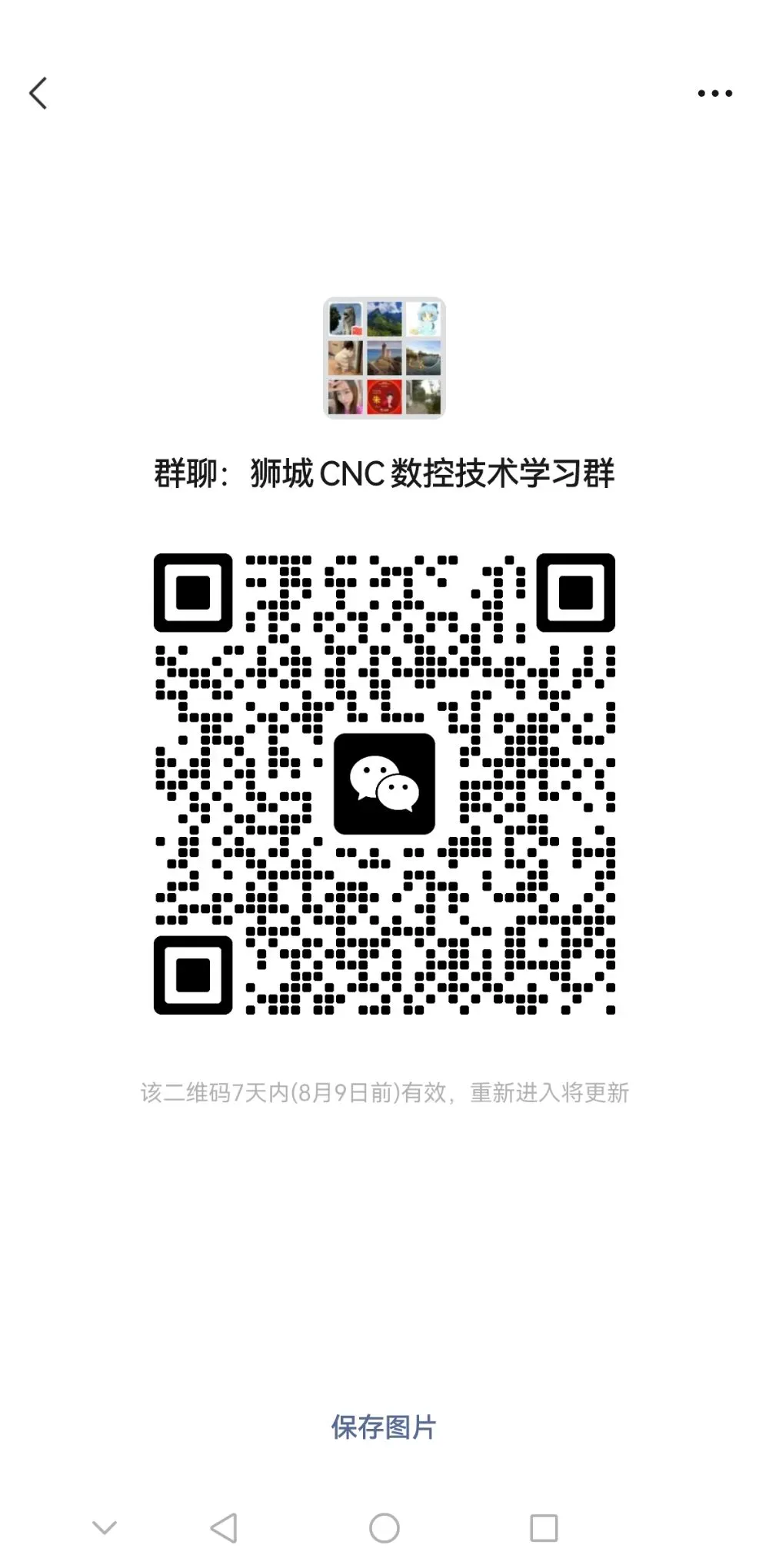Tap the down chevron in navigation bar
769x1568 pixels.
tap(105, 1528)
